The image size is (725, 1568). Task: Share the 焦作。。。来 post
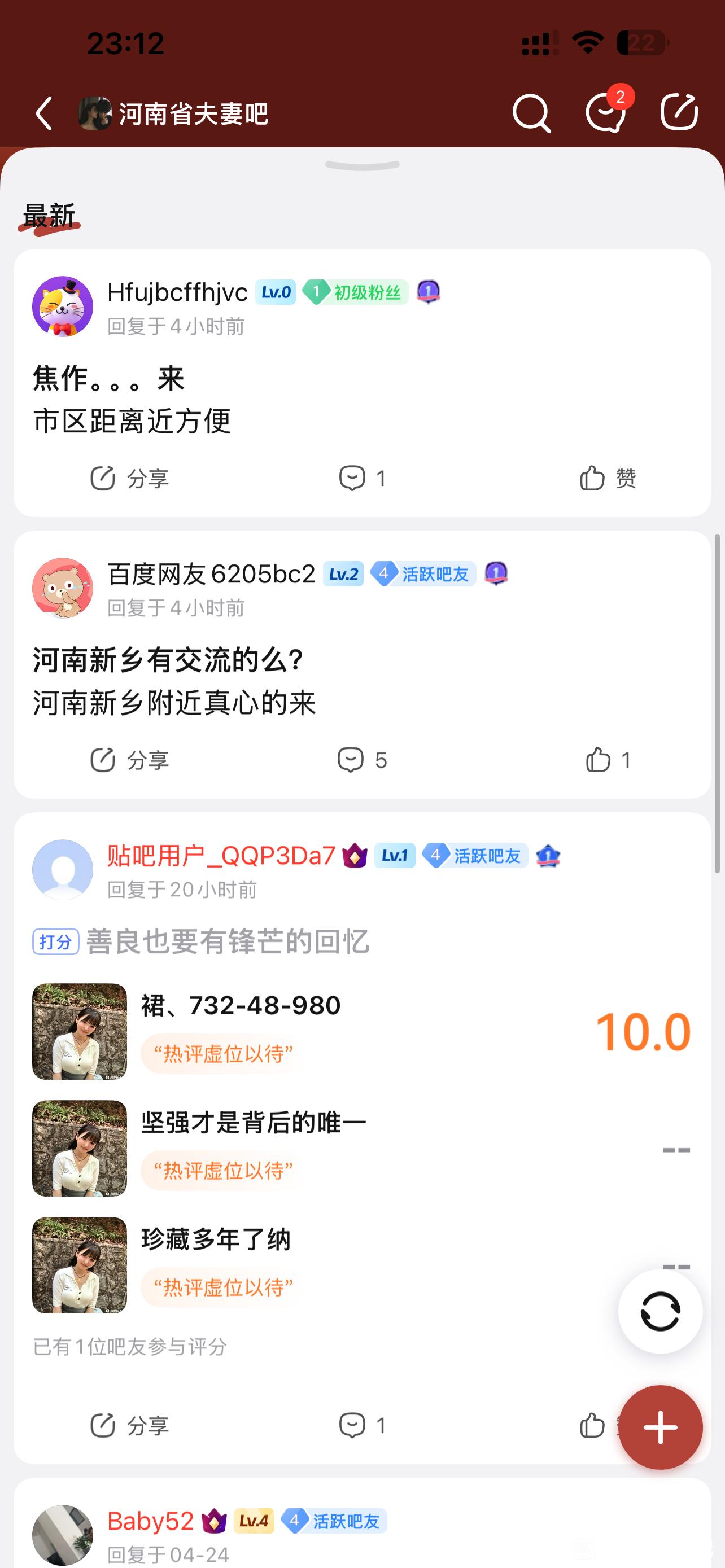coord(129,479)
